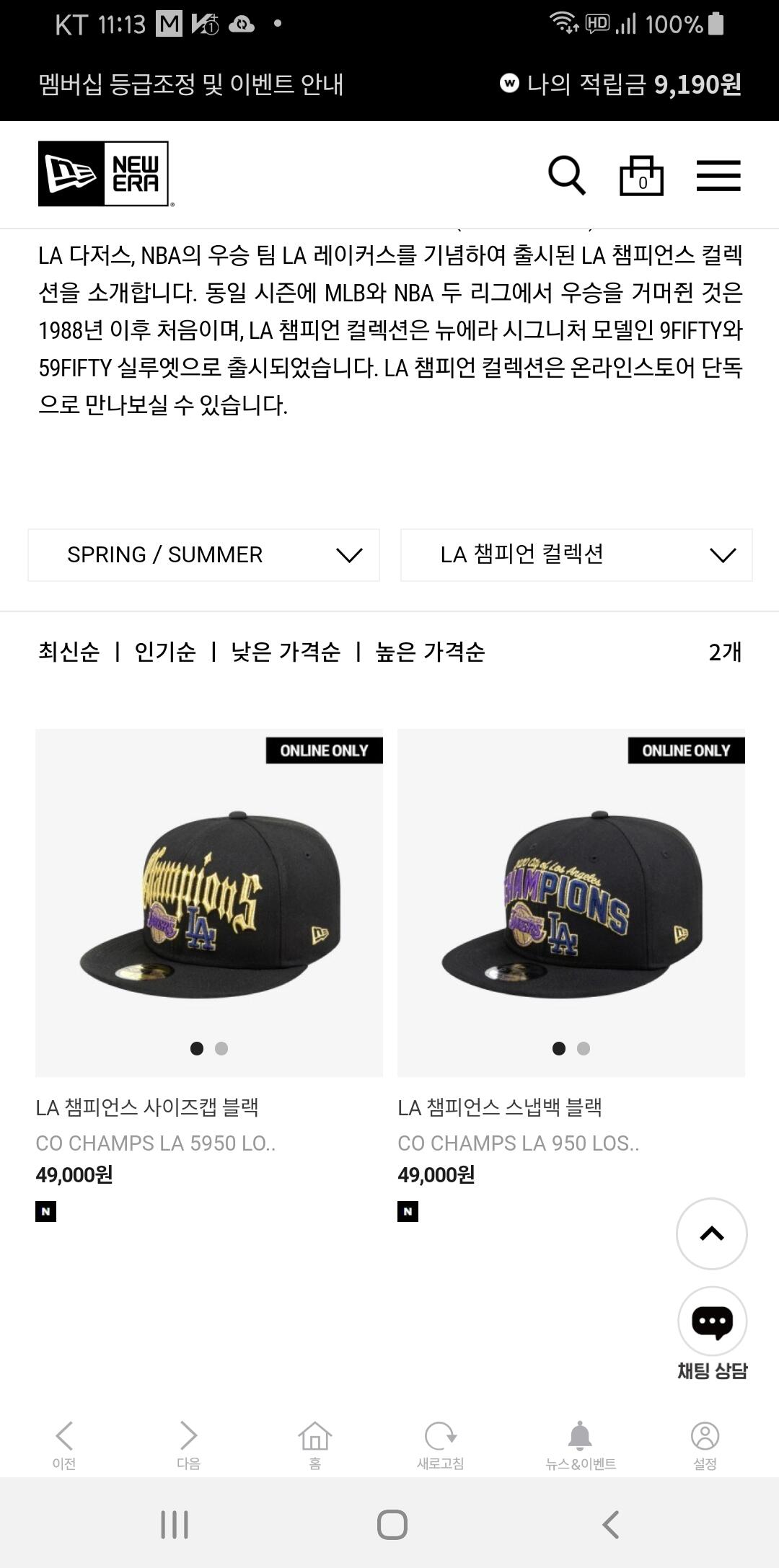The image size is (779, 1568).
Task: Open 설정 settings
Action: pos(705,1444)
